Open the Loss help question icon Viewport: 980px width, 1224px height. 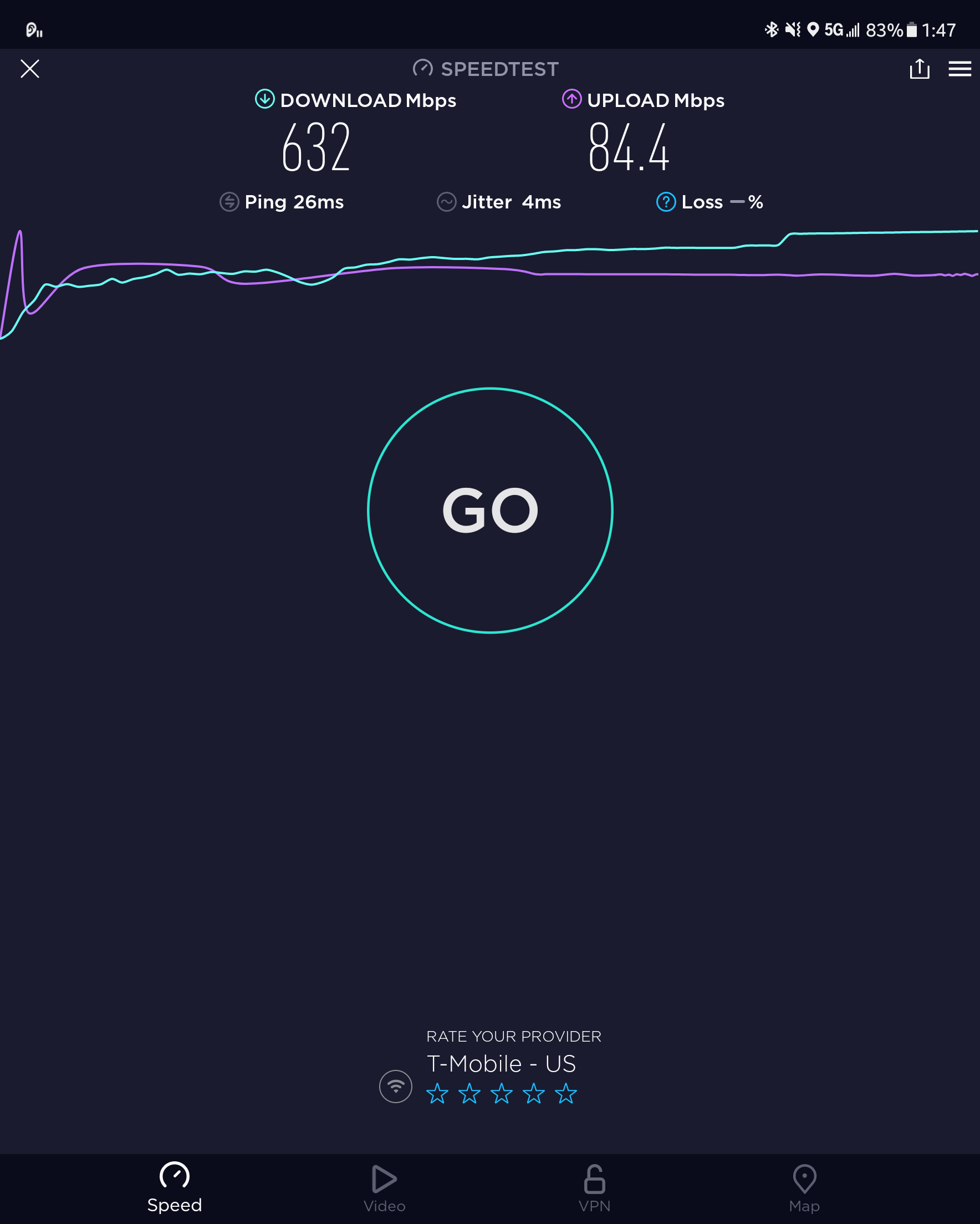pyautogui.click(x=666, y=202)
